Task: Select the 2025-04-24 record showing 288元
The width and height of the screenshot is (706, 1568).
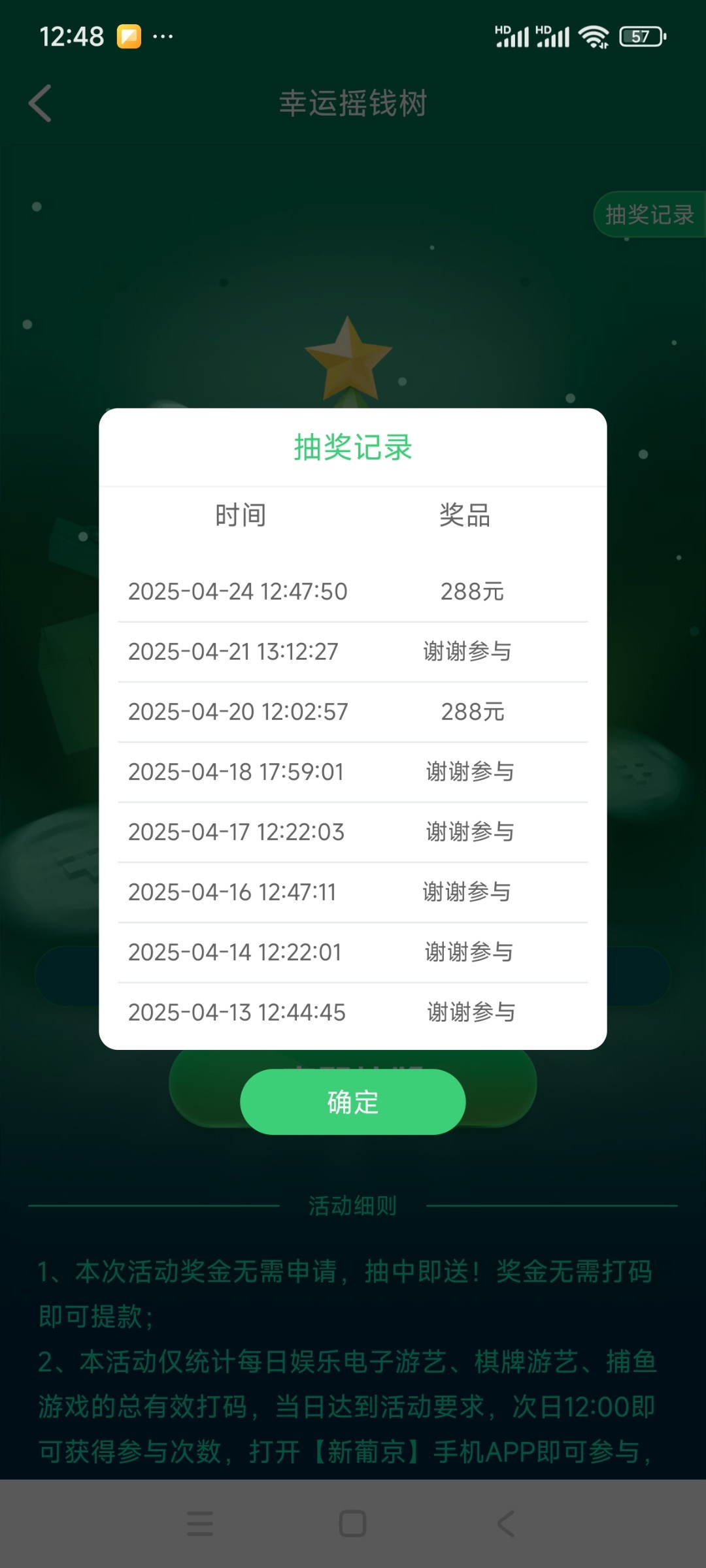Action: 352,591
